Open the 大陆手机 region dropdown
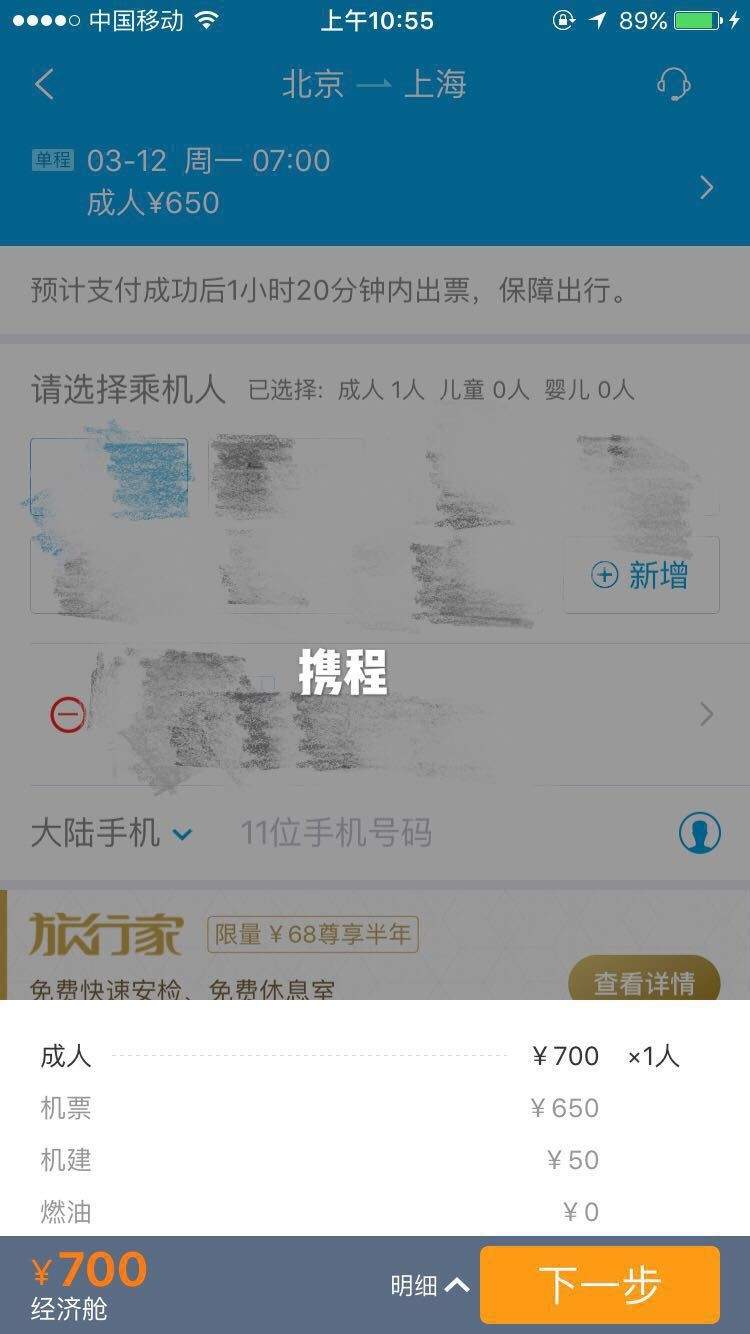 111,833
